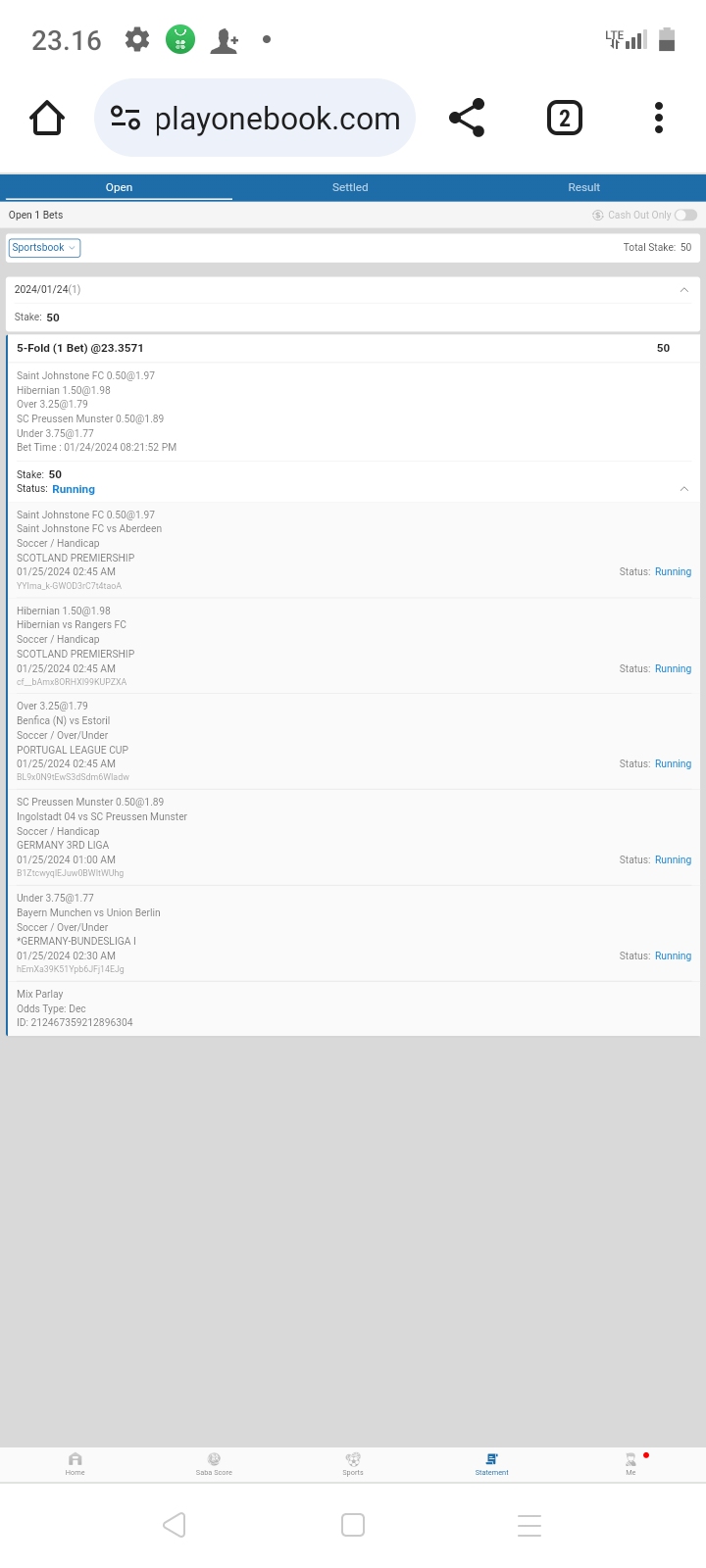
Task: Open the Me profile tab
Action: coord(630,1464)
